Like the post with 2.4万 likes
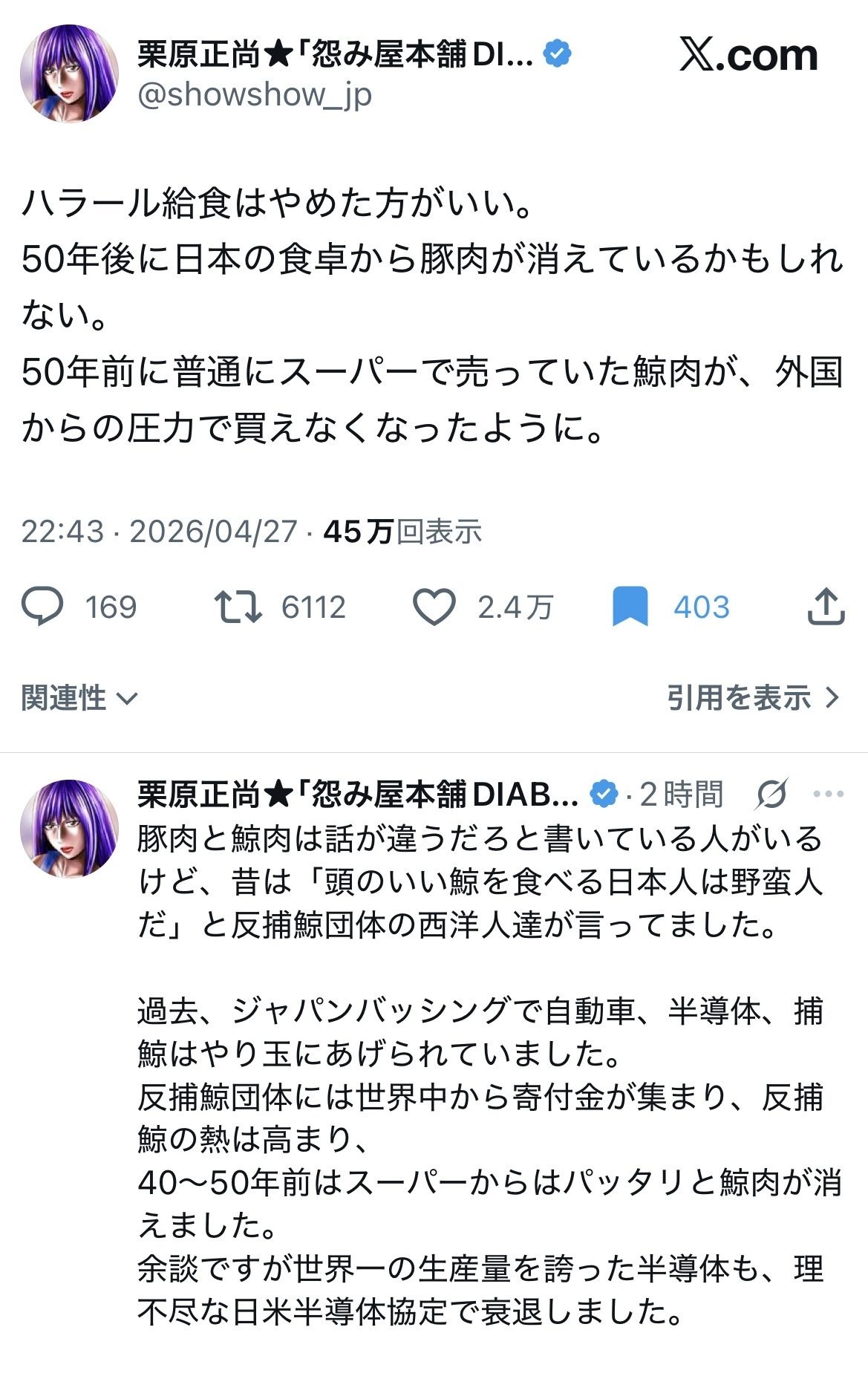868x1376 pixels. point(434,607)
